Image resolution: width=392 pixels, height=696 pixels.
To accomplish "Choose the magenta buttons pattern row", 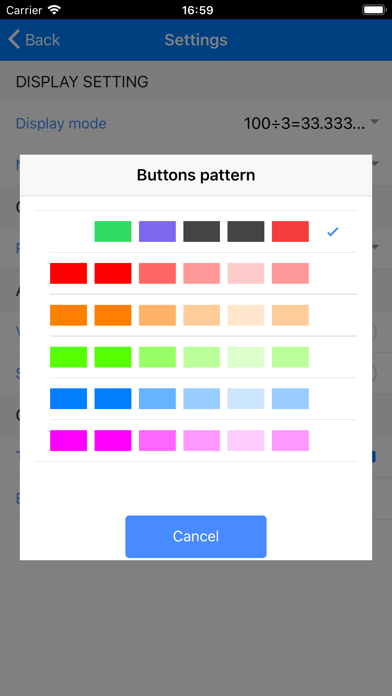I will pos(196,440).
